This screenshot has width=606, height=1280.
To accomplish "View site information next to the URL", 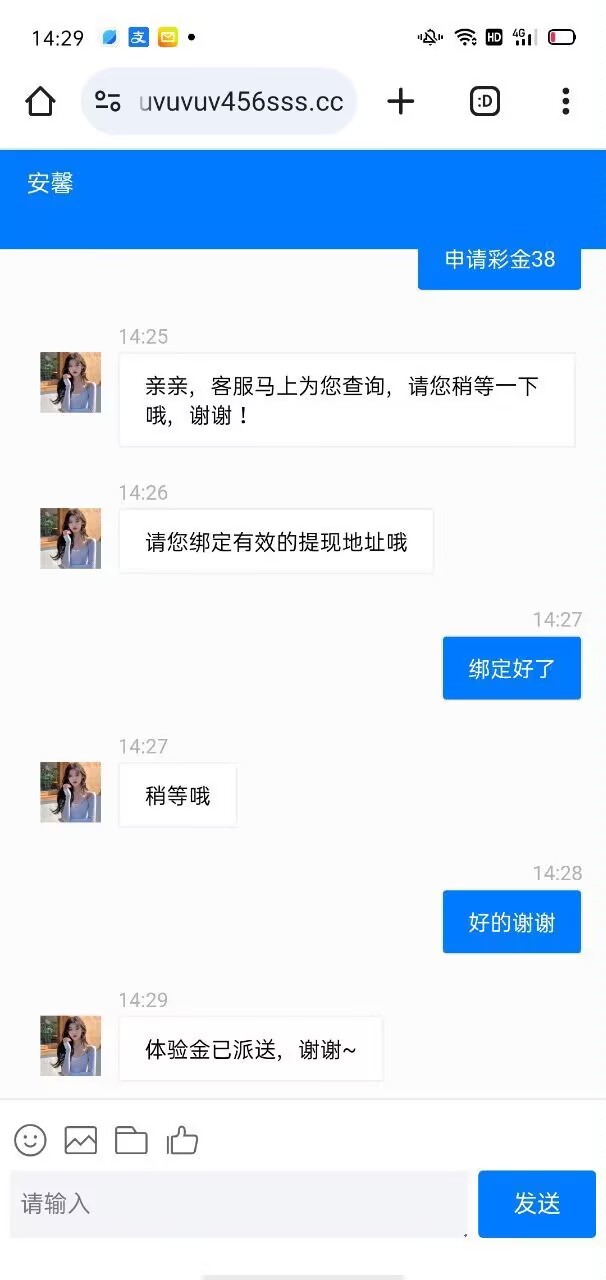I will [108, 101].
